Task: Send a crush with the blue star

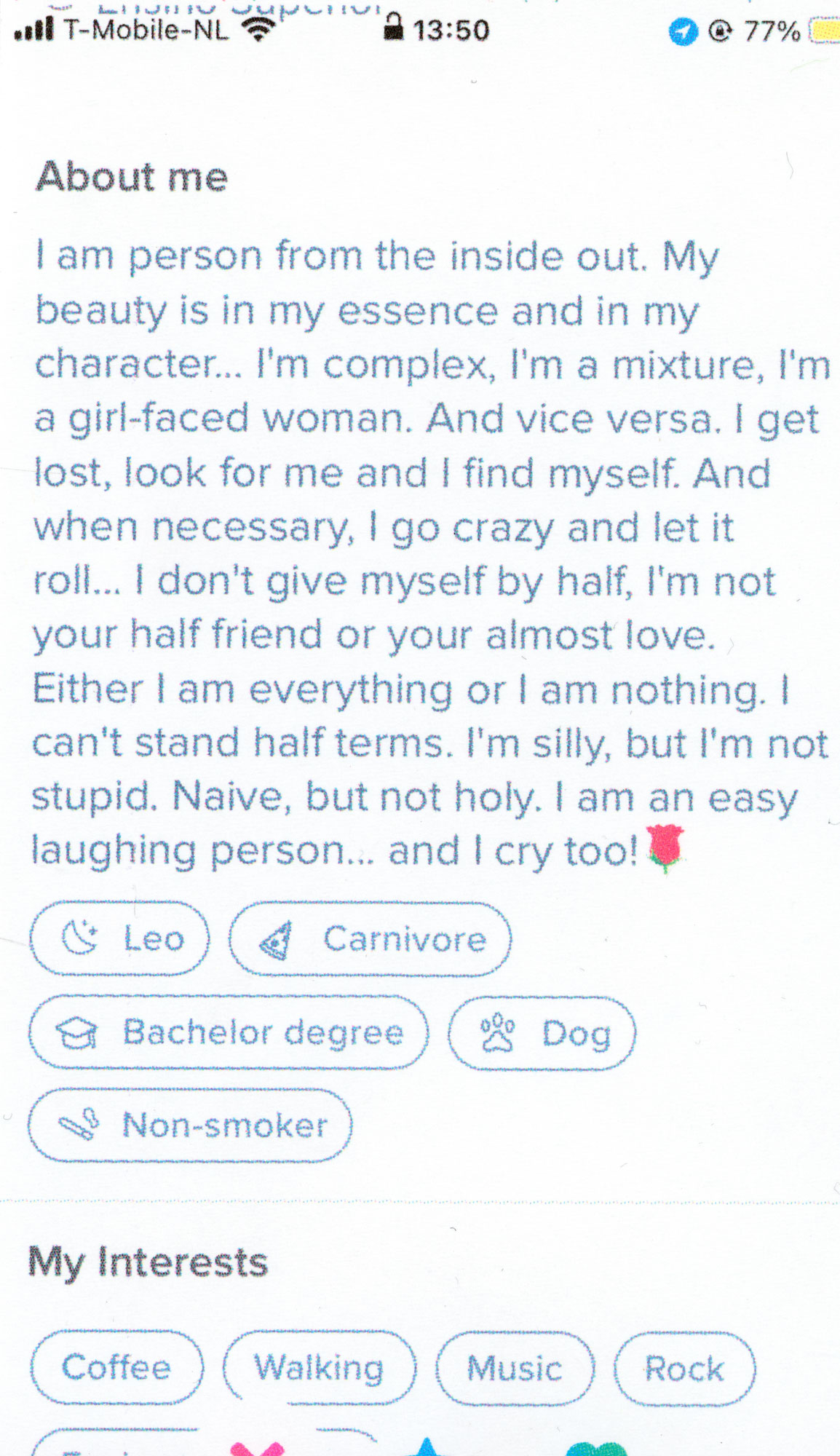Action: click(427, 1449)
